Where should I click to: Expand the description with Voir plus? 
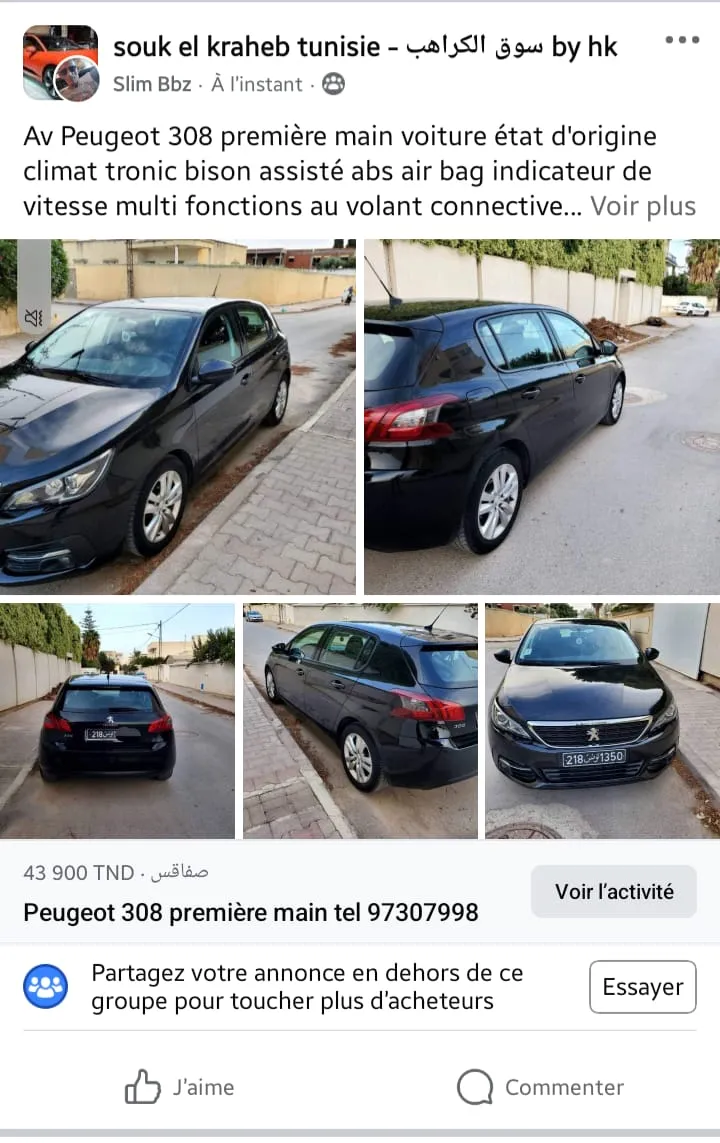[x=642, y=206]
